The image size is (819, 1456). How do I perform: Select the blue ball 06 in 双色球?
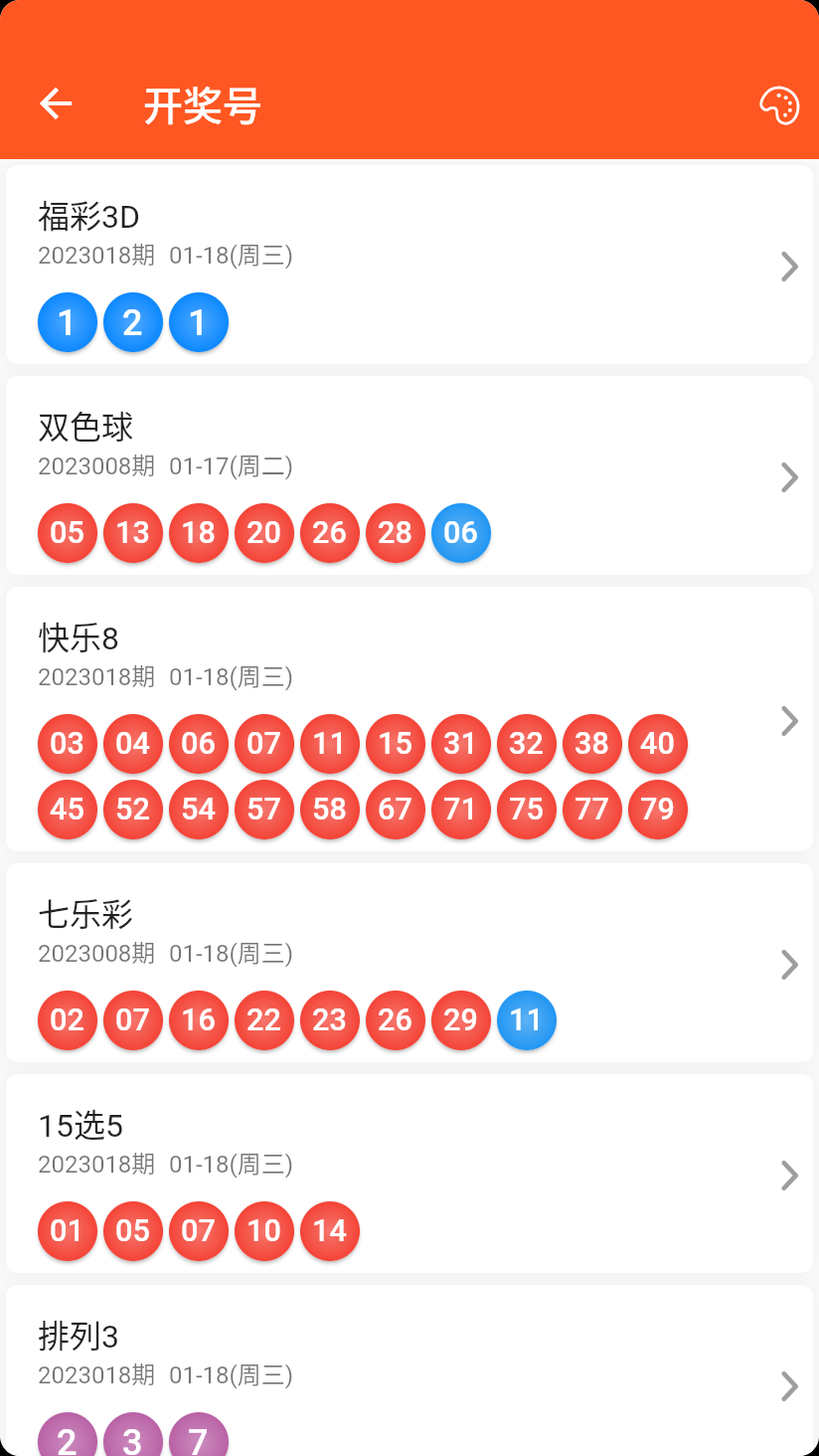pos(460,533)
